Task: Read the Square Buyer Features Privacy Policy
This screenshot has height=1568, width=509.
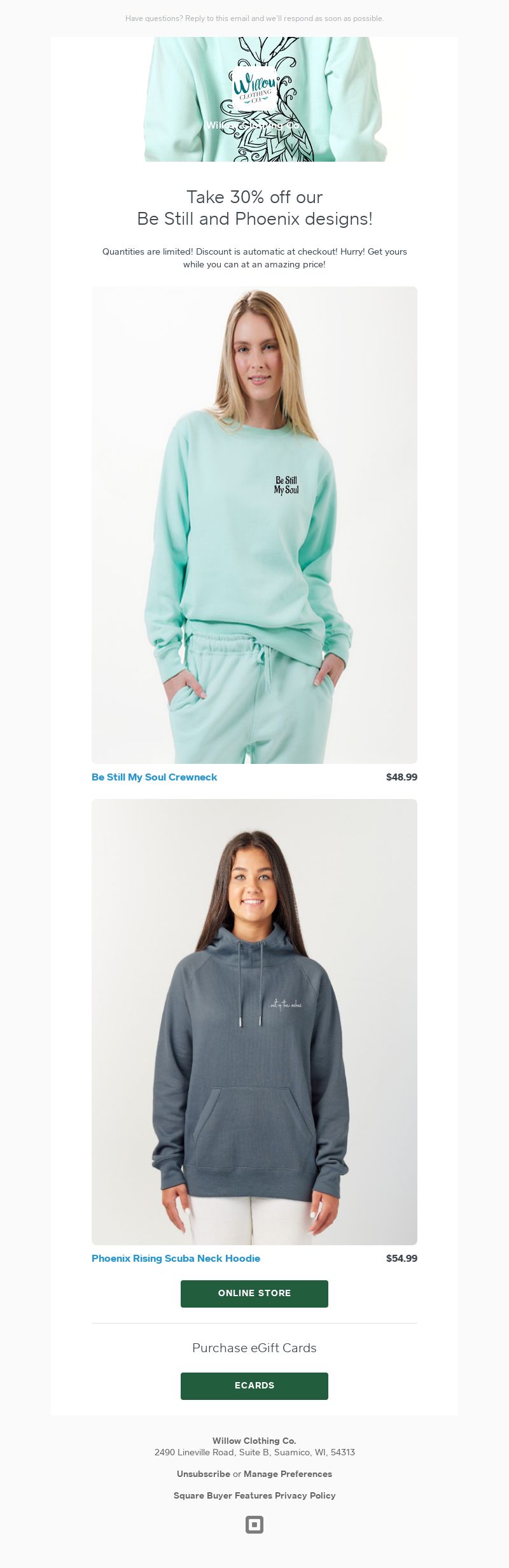Action: (x=254, y=1495)
